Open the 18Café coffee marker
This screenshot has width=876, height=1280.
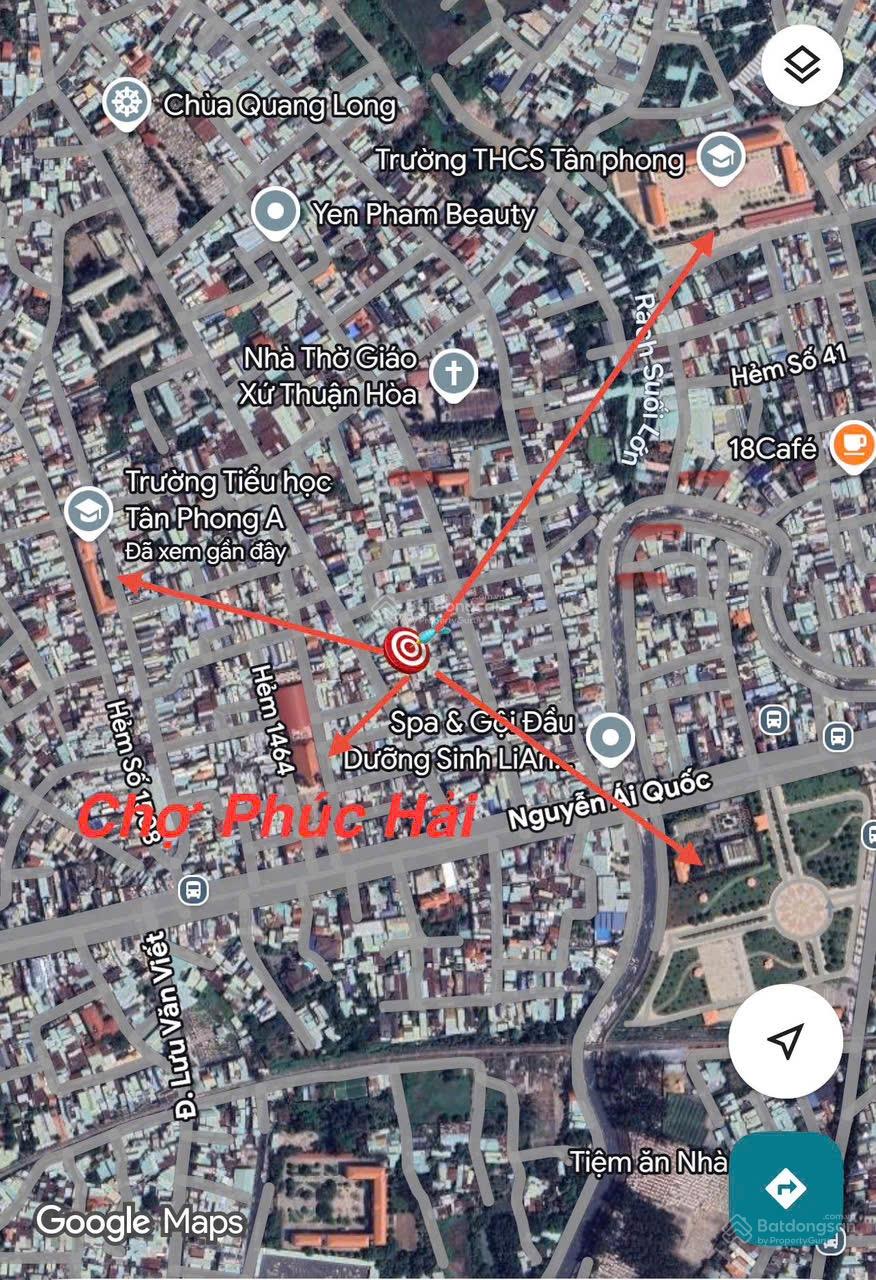click(x=852, y=446)
